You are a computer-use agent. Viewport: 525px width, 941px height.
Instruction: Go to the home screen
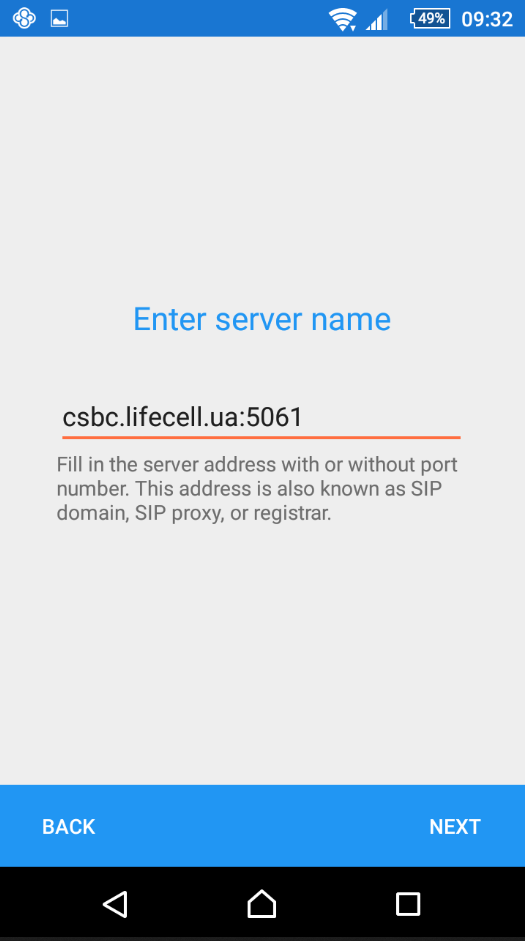(262, 903)
